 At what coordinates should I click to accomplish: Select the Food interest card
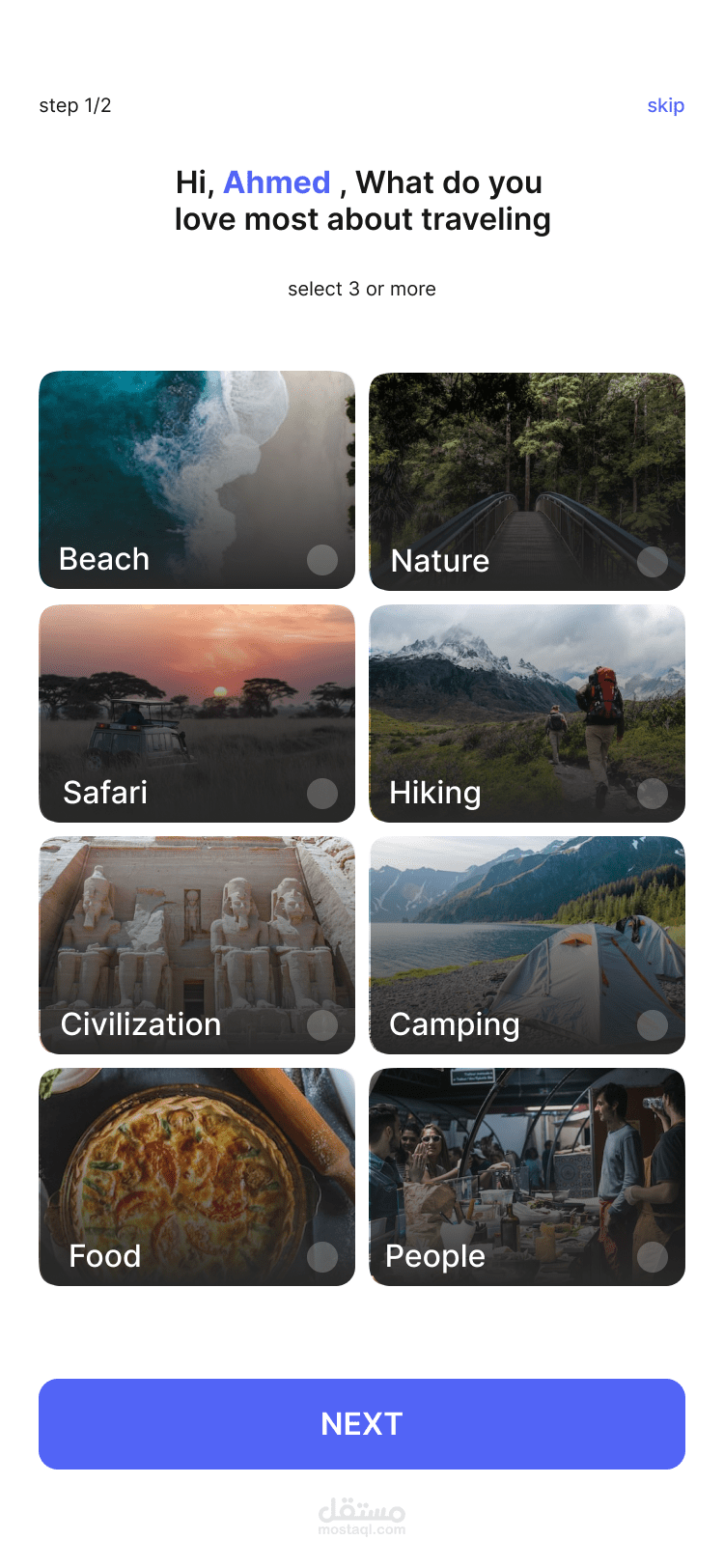197,1176
